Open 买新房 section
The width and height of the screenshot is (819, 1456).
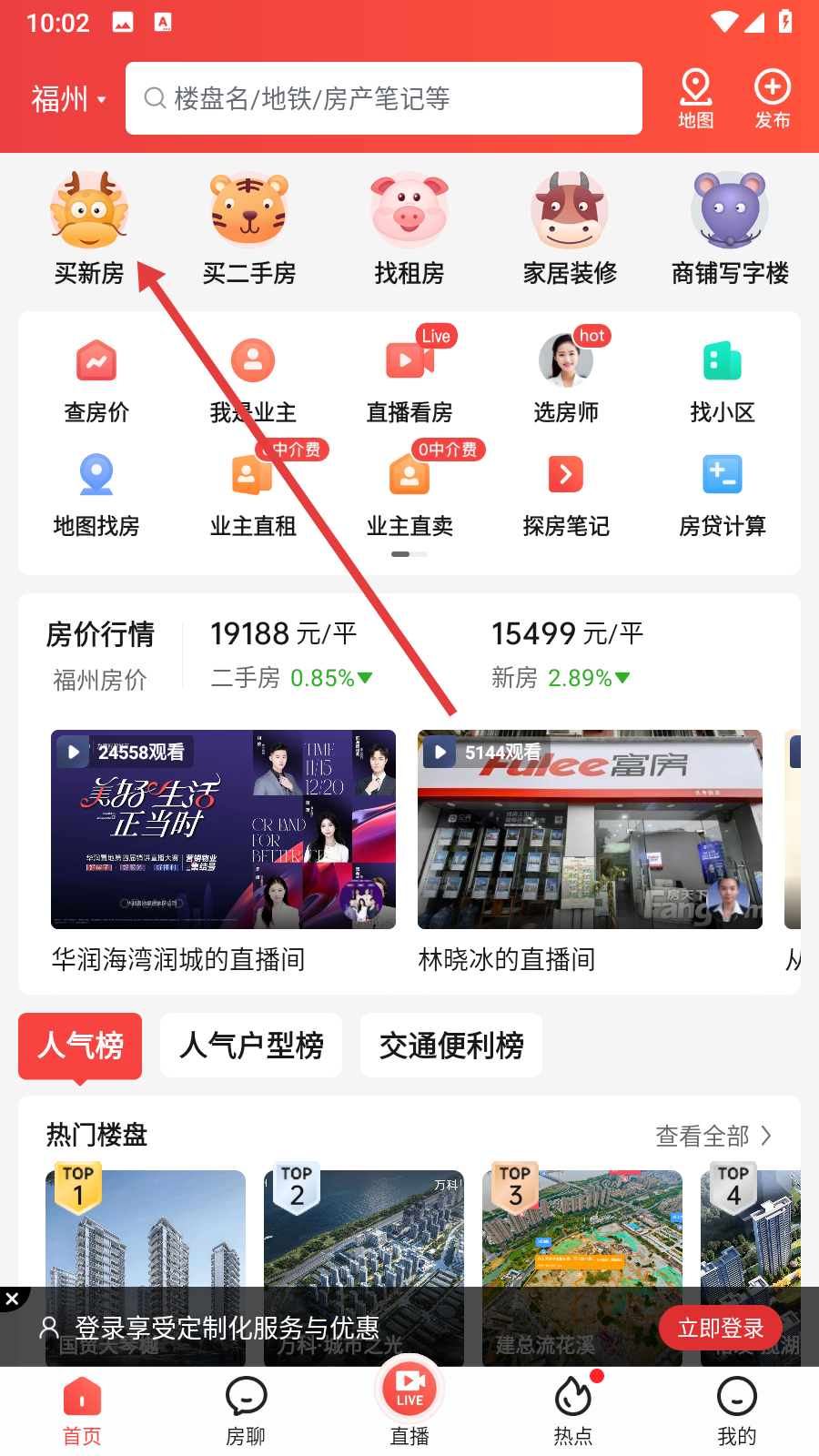point(88,228)
